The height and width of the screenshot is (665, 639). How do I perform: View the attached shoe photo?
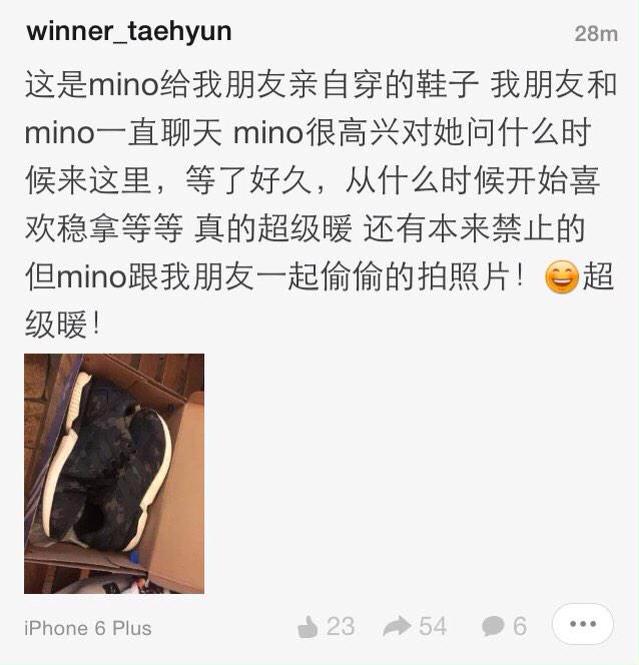coord(114,473)
